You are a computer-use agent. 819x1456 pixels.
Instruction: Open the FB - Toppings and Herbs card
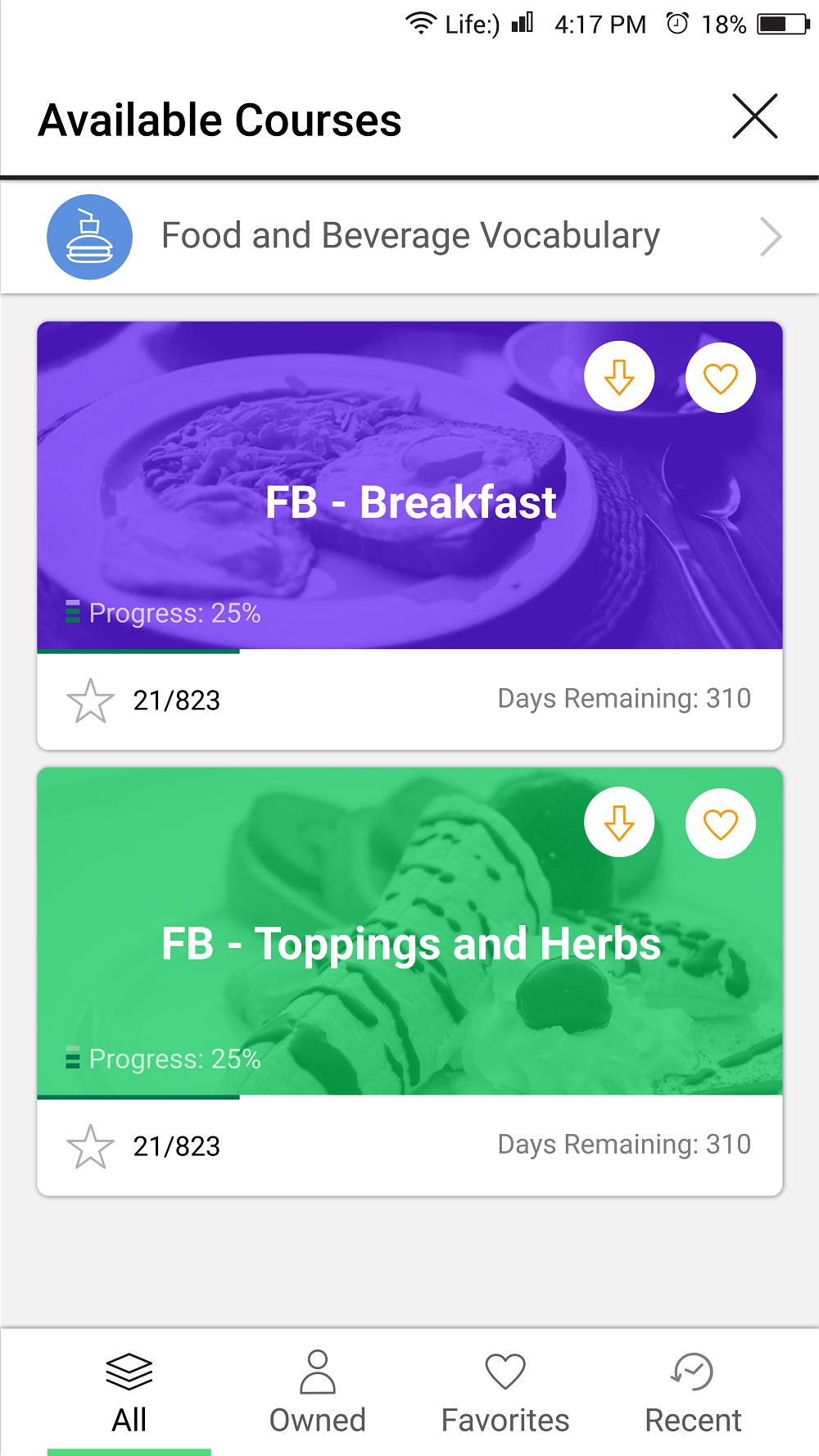[409, 982]
